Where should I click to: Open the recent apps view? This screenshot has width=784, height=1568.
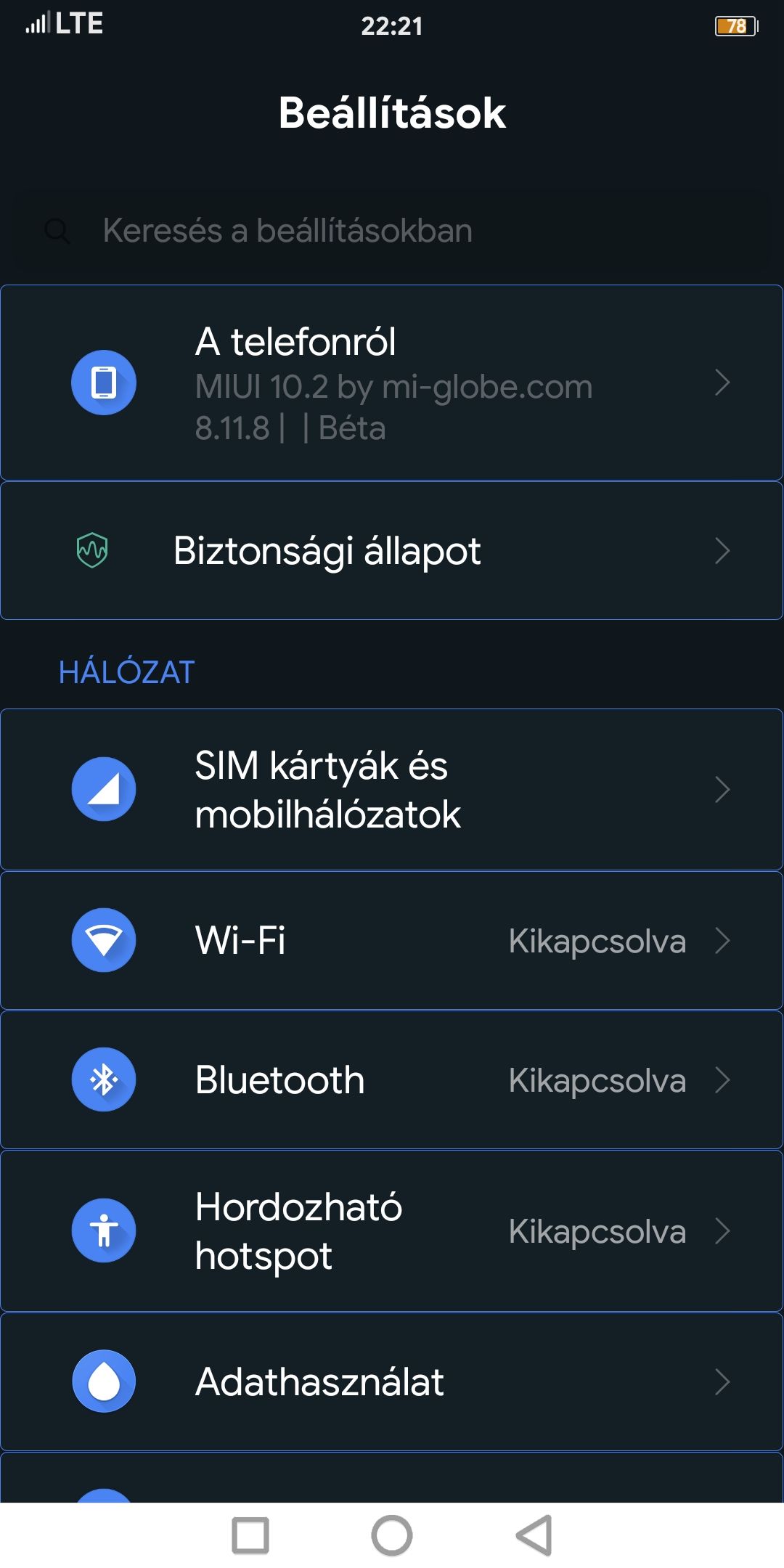(x=250, y=1535)
